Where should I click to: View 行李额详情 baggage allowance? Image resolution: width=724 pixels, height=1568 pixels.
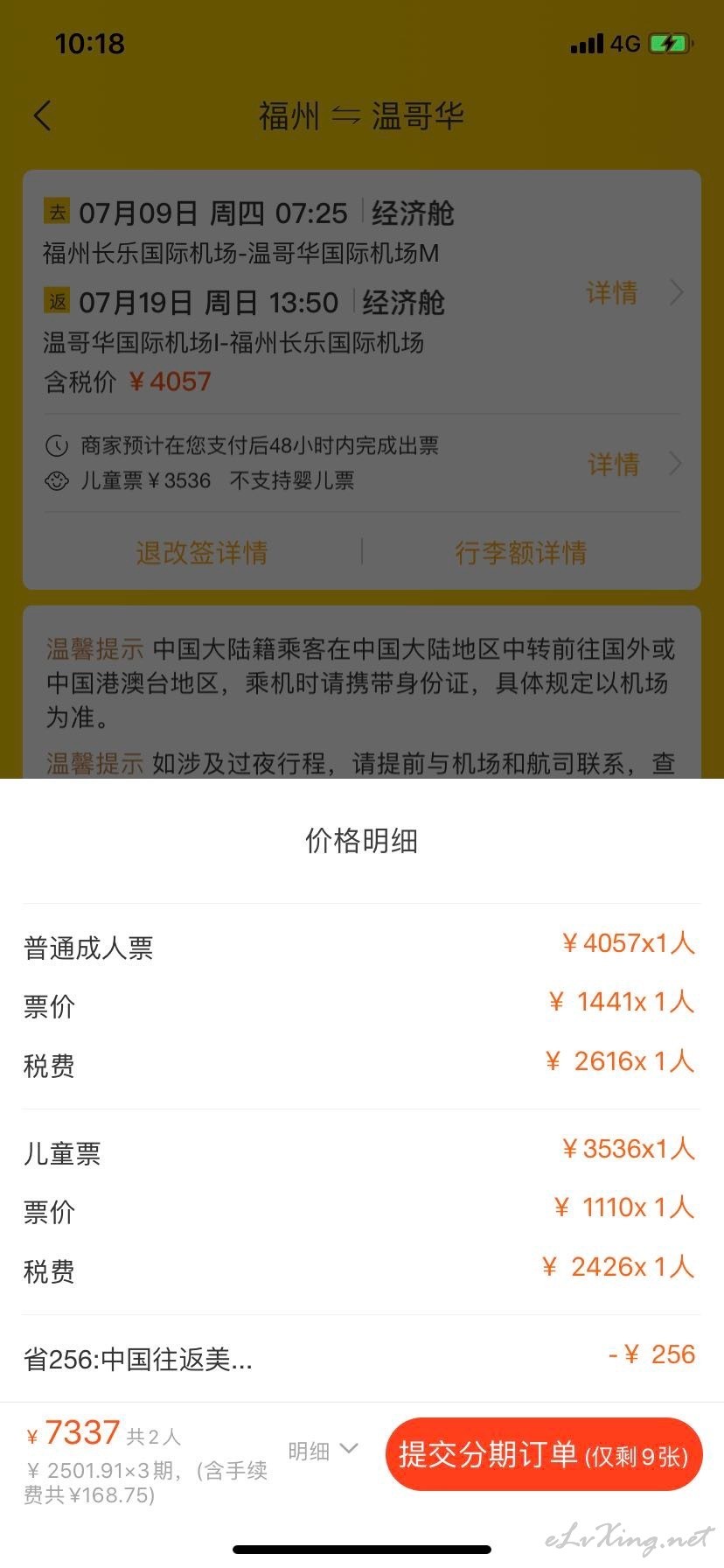tap(521, 553)
